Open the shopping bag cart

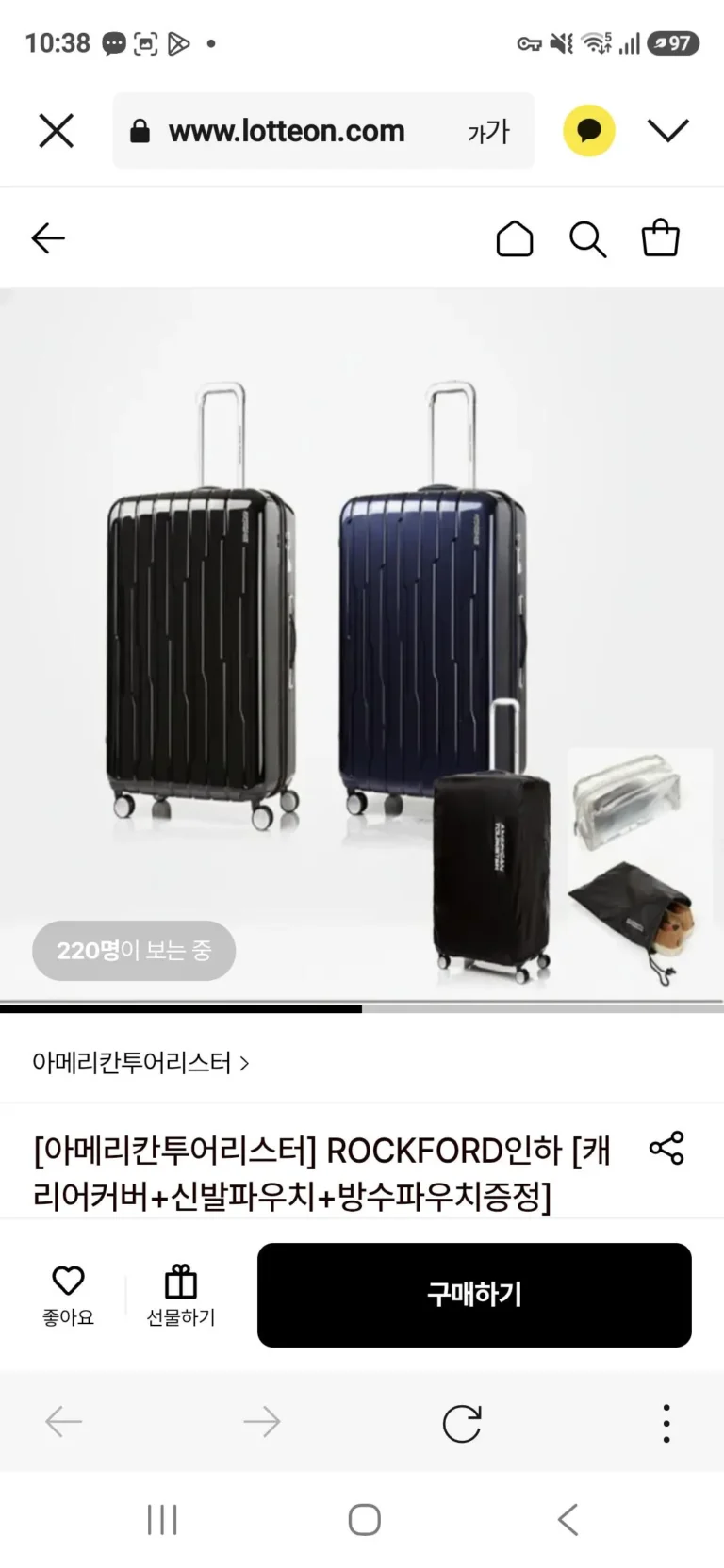(660, 238)
